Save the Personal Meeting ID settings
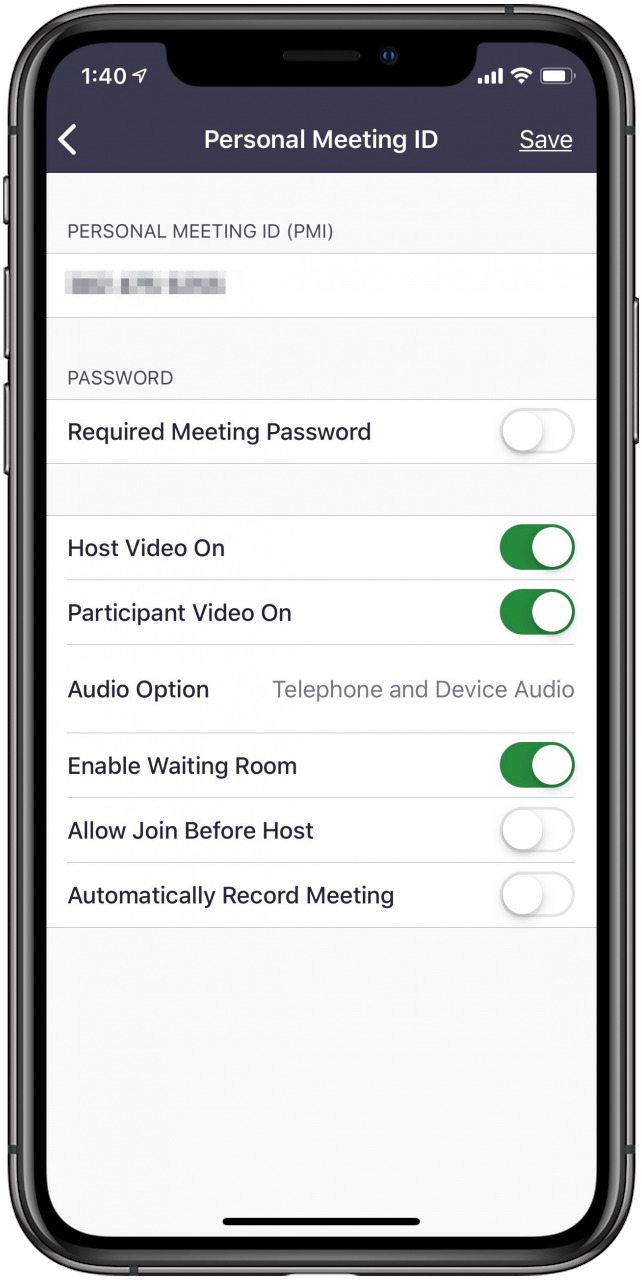This screenshot has height=1280, width=642. point(545,140)
